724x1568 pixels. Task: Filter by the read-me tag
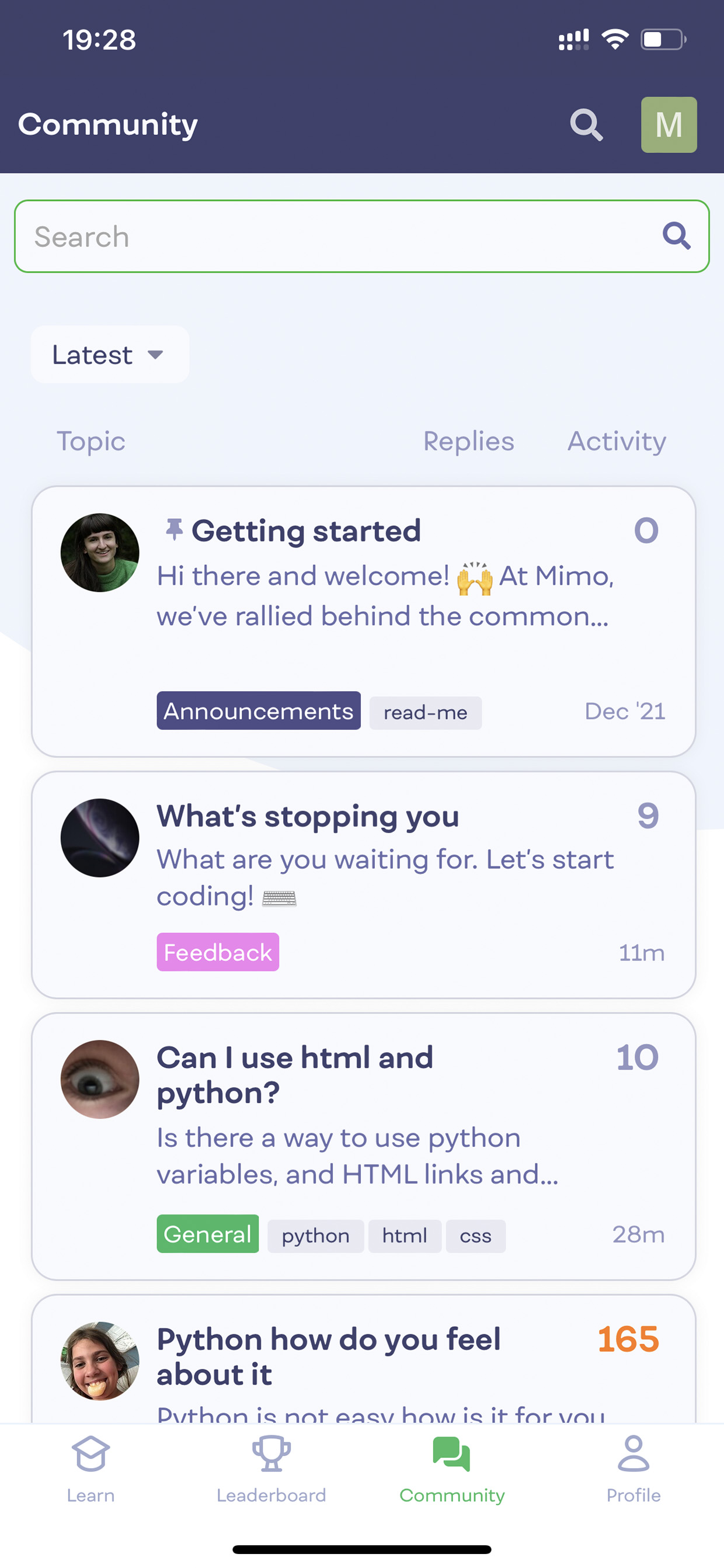pyautogui.click(x=425, y=712)
